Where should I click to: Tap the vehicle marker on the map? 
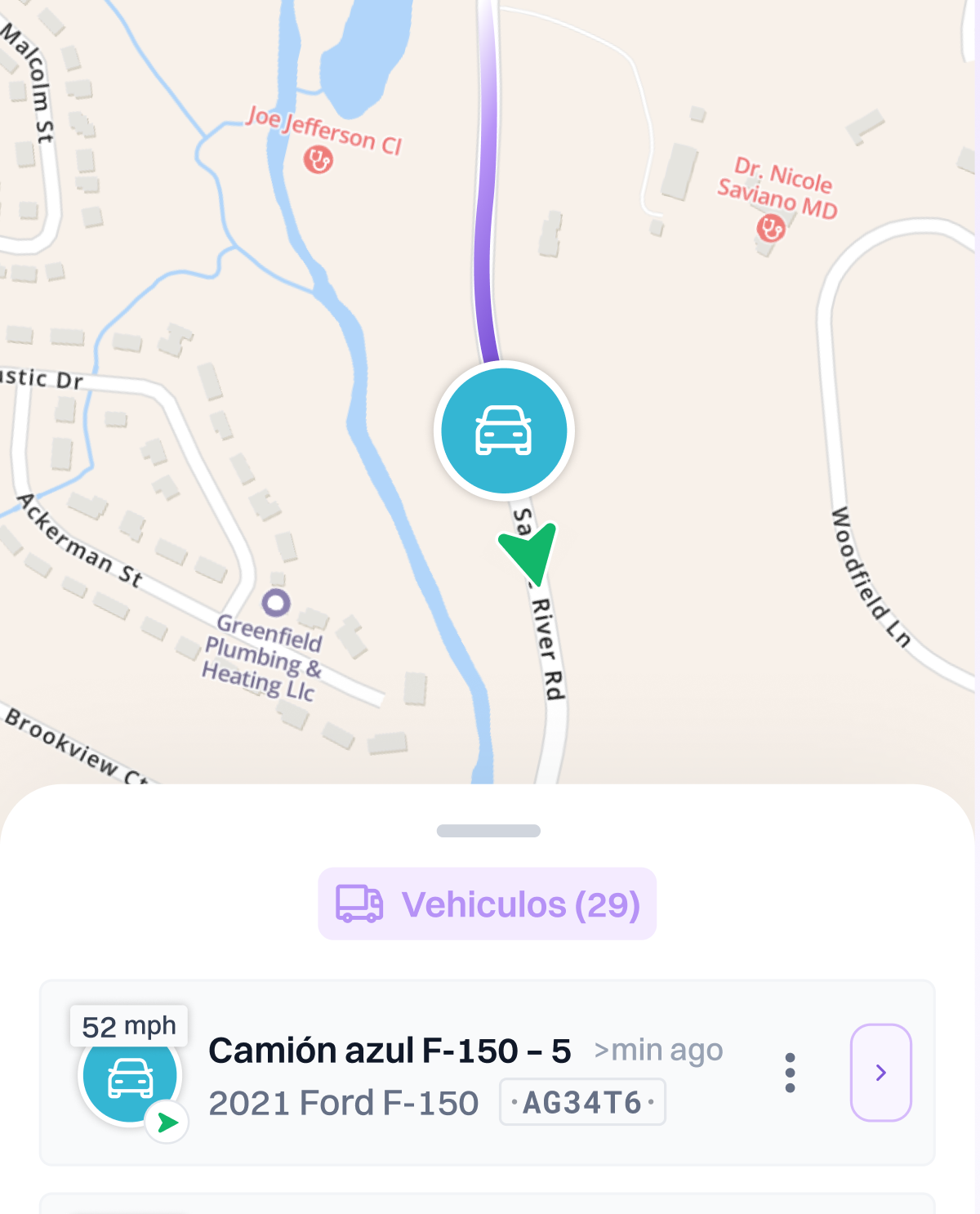point(504,431)
